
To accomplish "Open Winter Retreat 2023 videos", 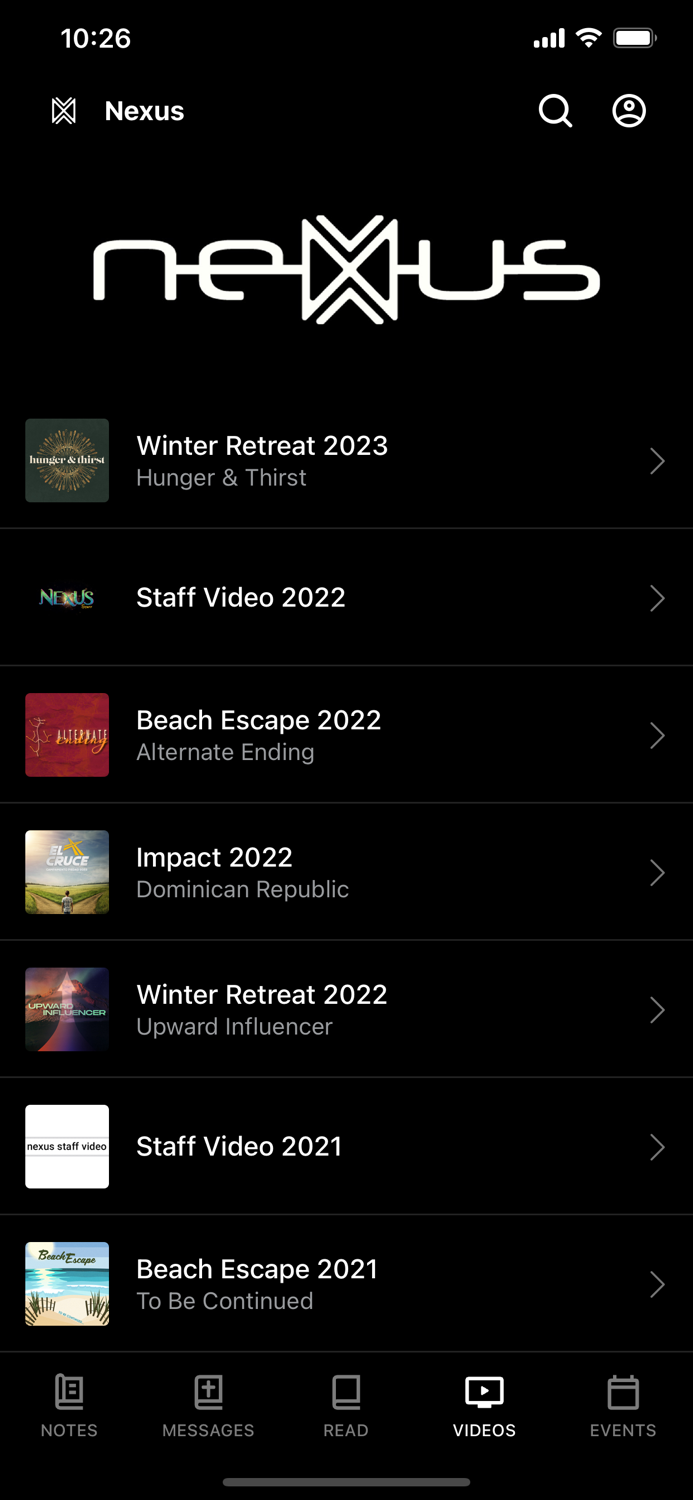I will (346, 461).
